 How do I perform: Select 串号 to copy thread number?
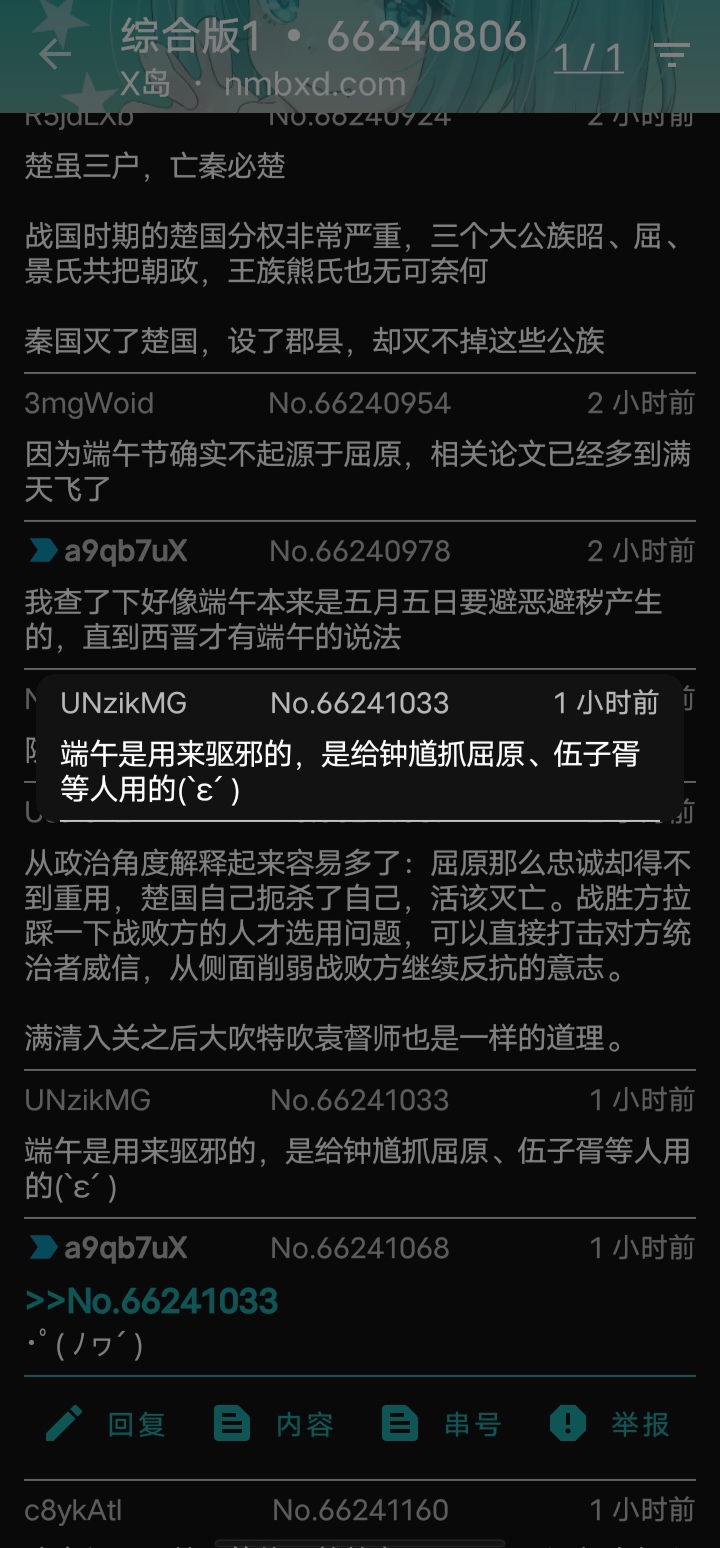click(x=442, y=1424)
